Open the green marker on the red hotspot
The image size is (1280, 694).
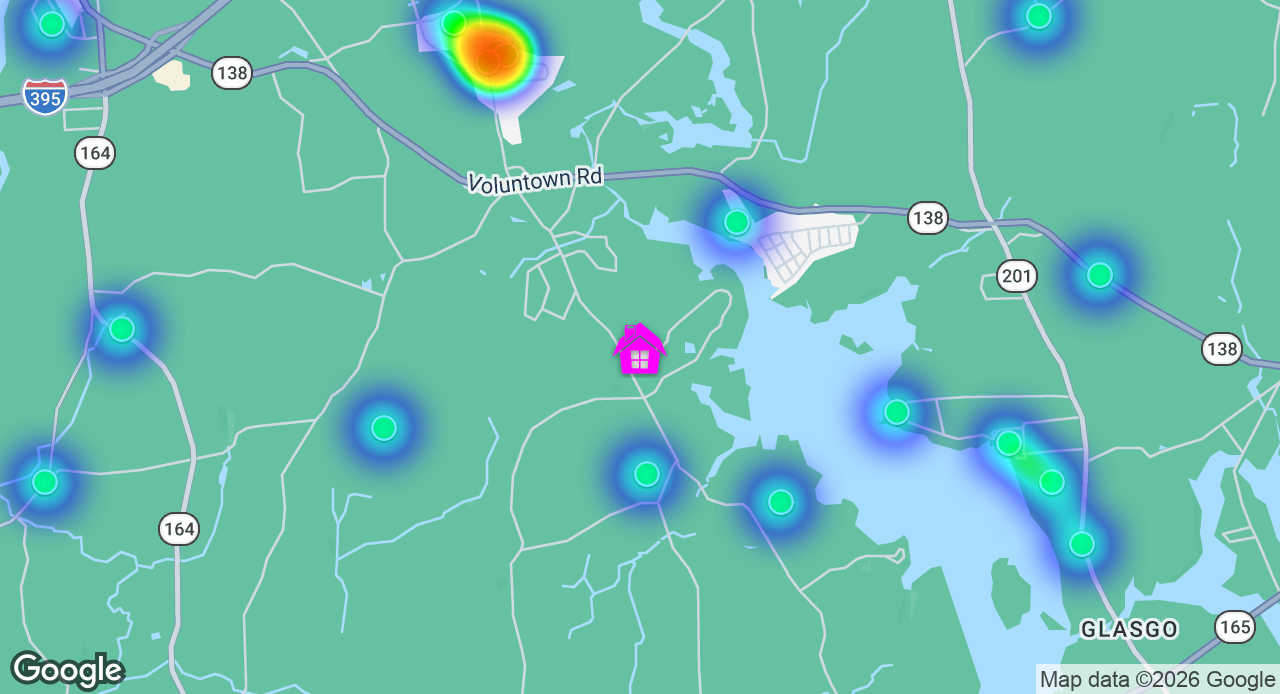click(454, 22)
